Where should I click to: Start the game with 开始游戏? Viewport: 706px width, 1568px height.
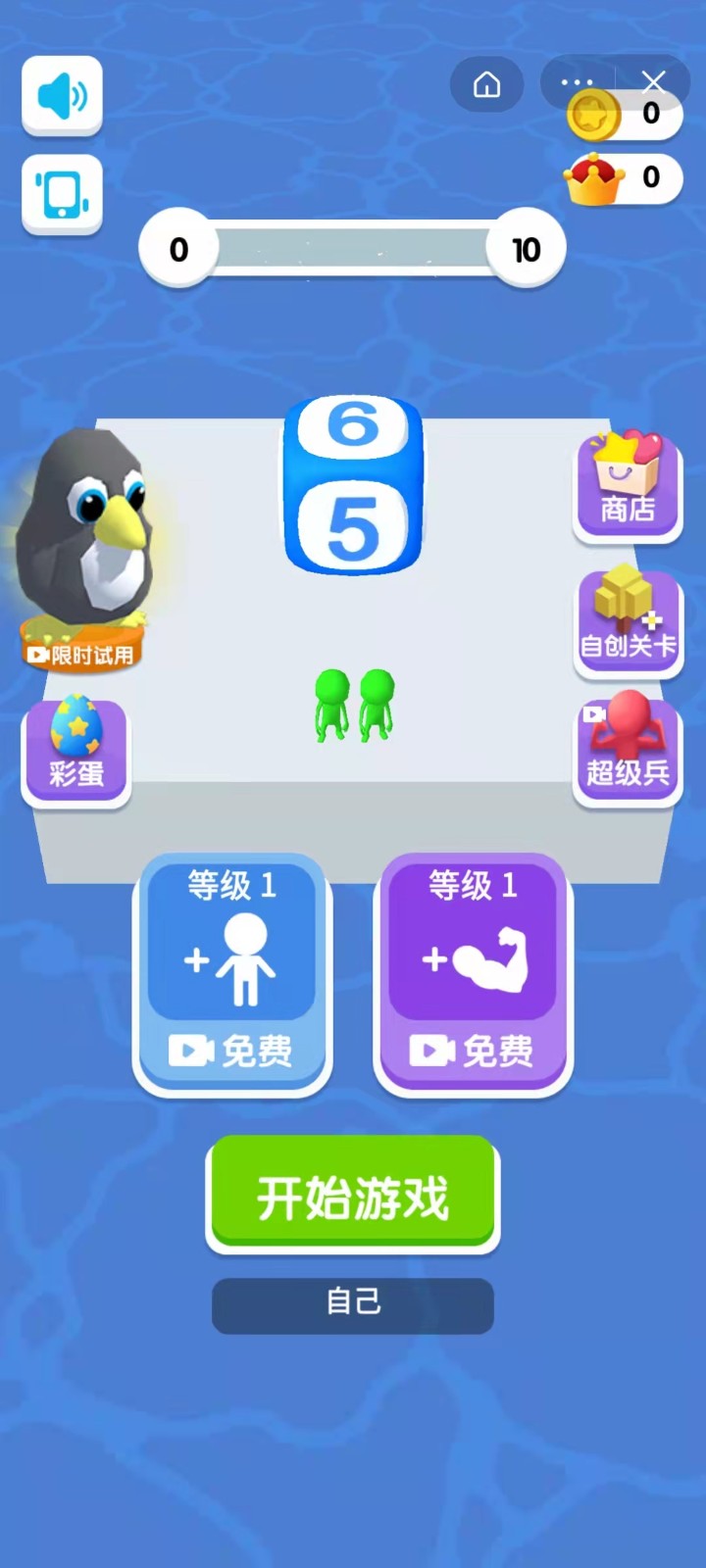coord(353,1195)
